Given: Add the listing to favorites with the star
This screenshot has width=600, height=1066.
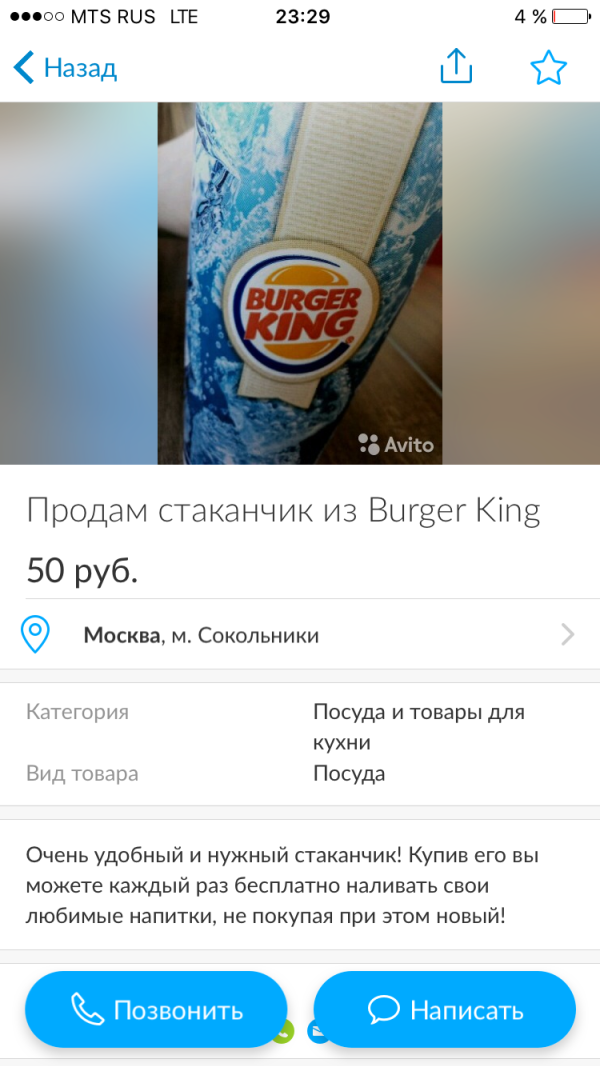Looking at the screenshot, I should 548,68.
